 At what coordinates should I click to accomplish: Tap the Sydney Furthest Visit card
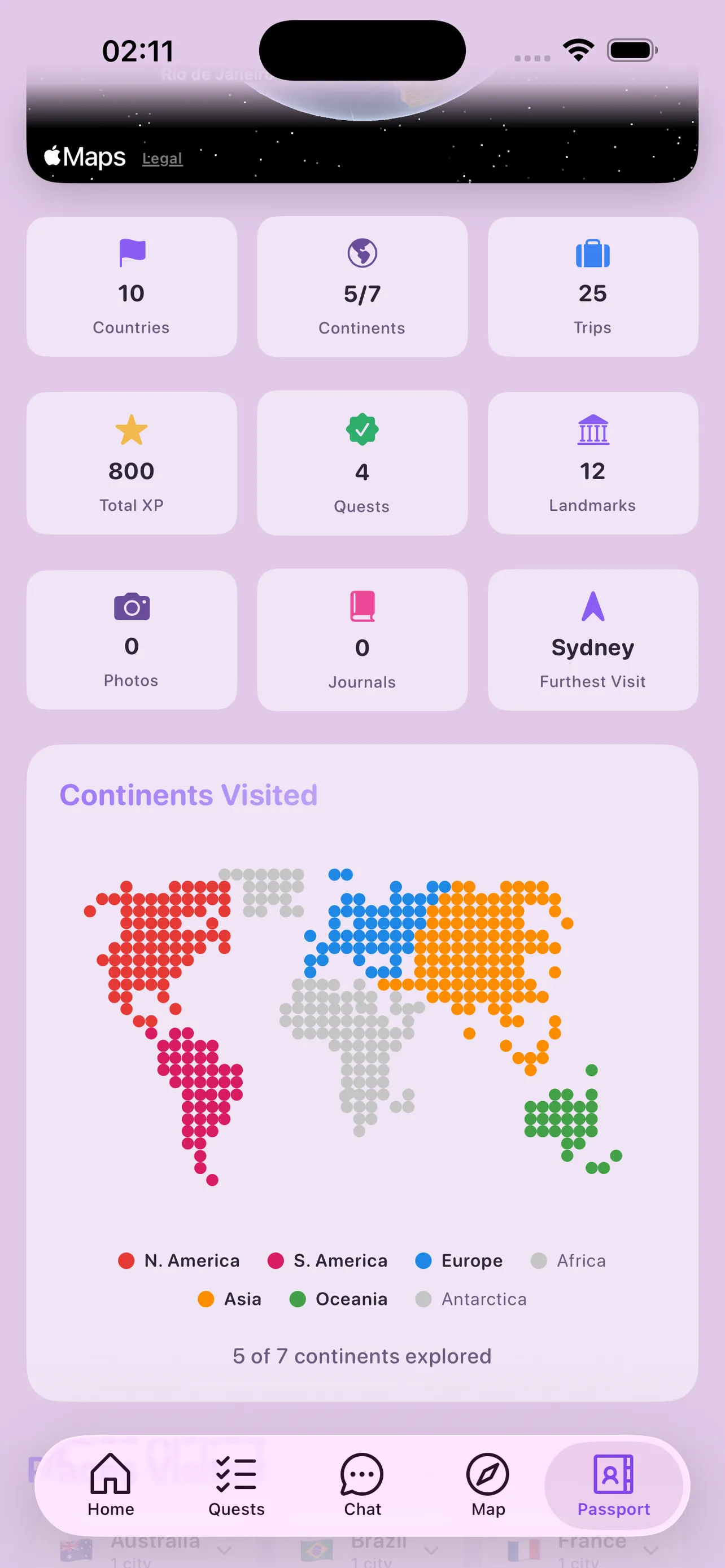592,639
